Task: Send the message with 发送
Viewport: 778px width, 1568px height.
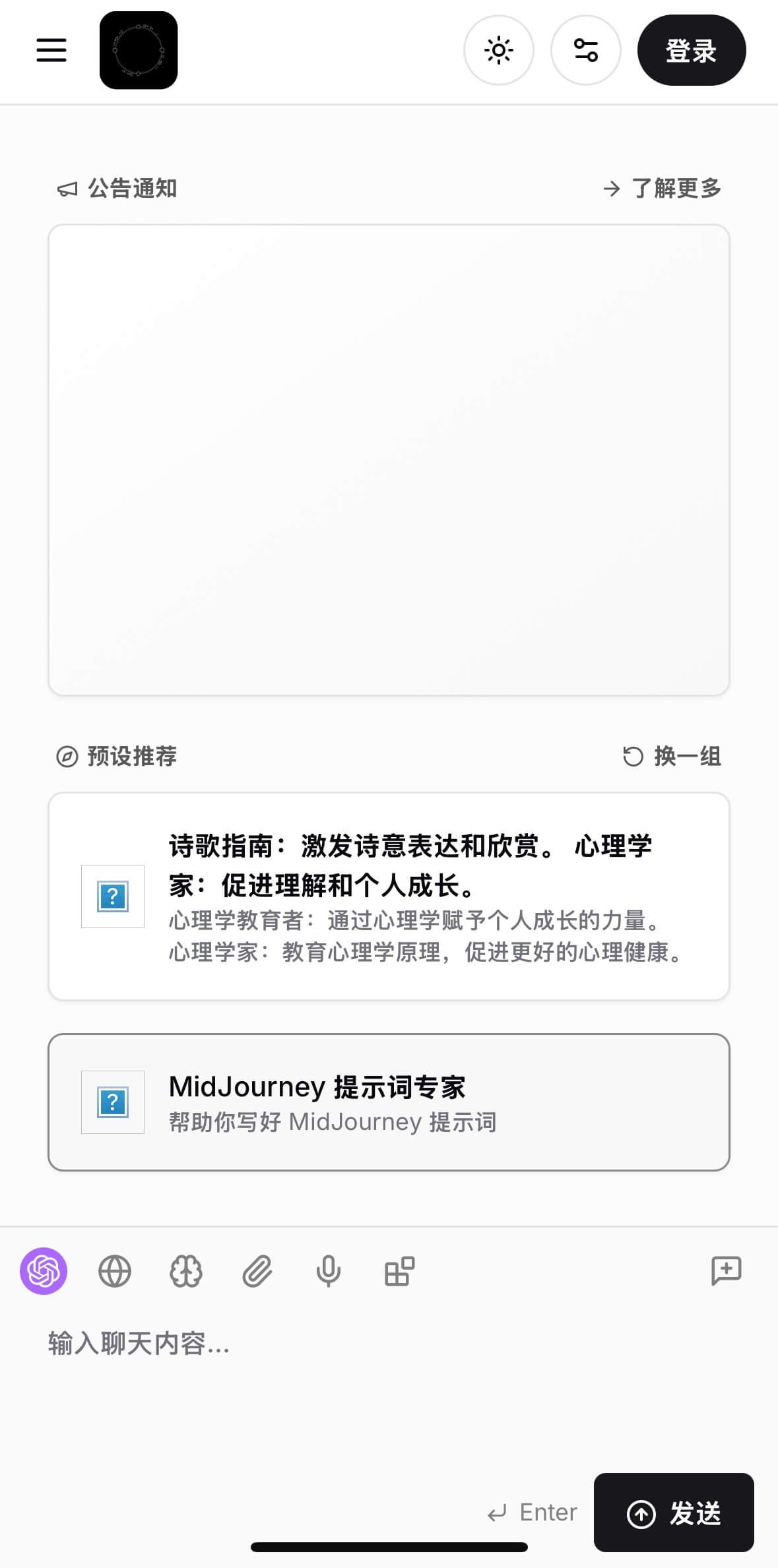Action: click(673, 1513)
